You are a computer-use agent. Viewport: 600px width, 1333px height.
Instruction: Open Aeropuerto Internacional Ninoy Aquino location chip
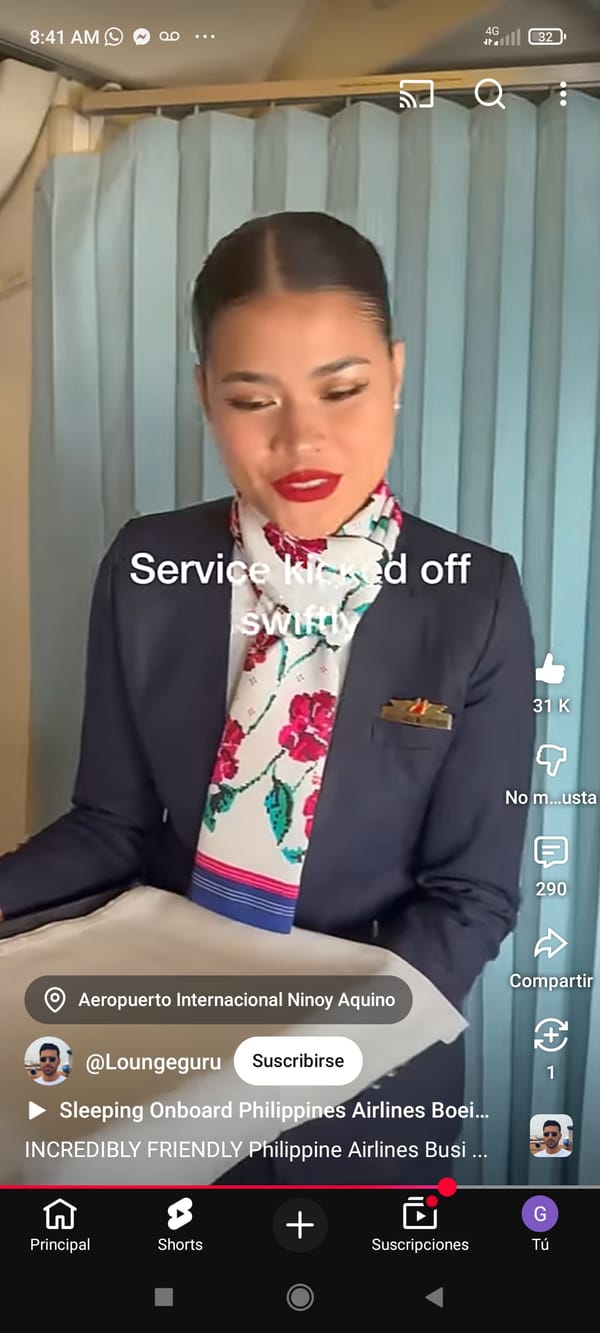(x=218, y=1000)
